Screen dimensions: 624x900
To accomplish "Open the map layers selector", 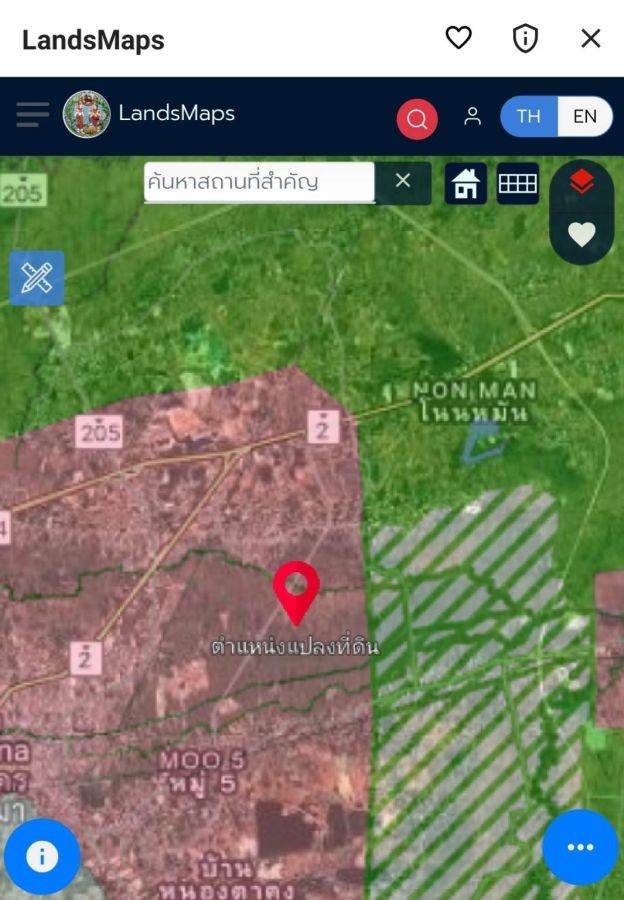I will click(581, 183).
